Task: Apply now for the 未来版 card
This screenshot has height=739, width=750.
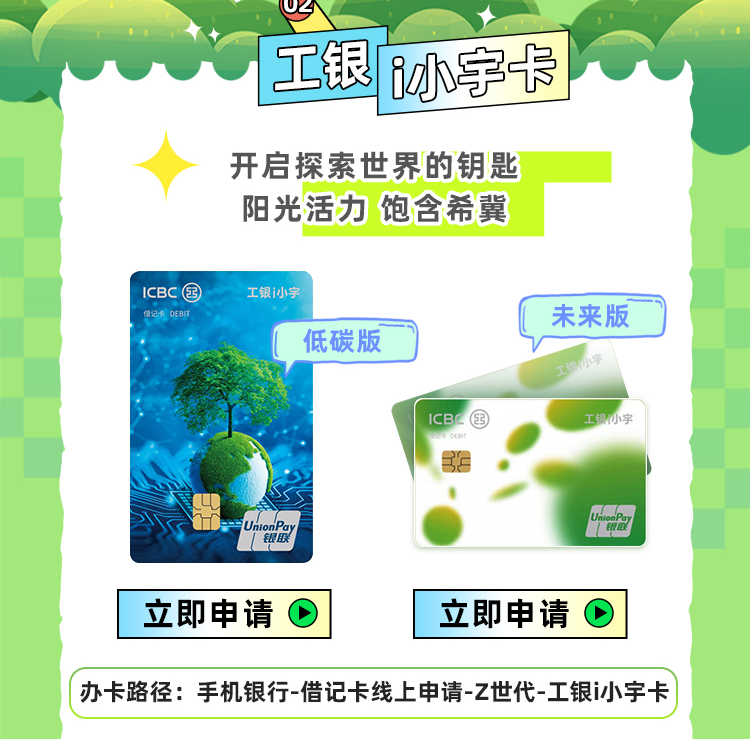Action: click(520, 613)
